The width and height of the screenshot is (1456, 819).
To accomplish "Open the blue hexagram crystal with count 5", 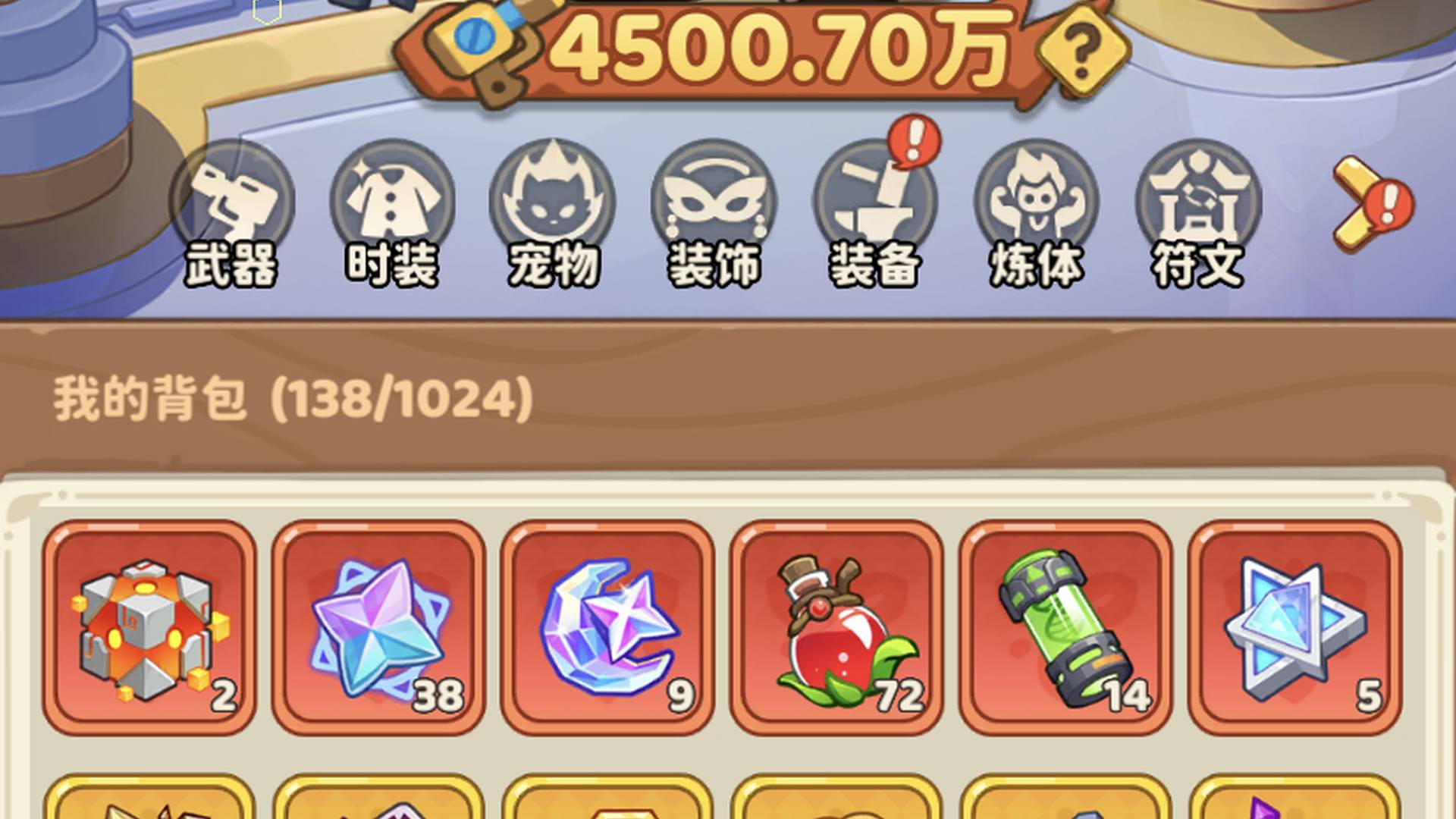I will coord(1294,628).
